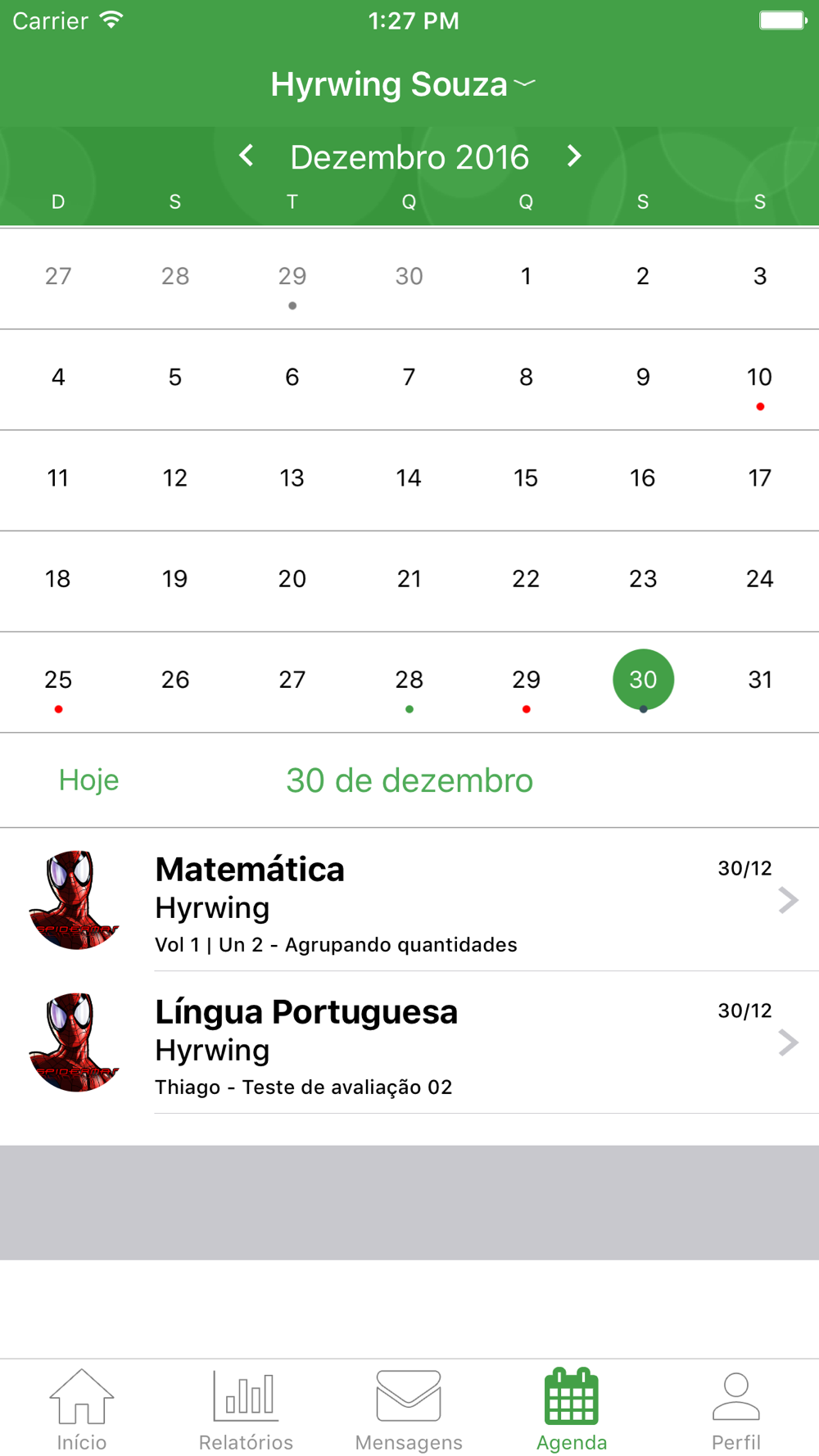The height and width of the screenshot is (1456, 819).
Task: Select December 10 on the calendar
Action: point(759,378)
